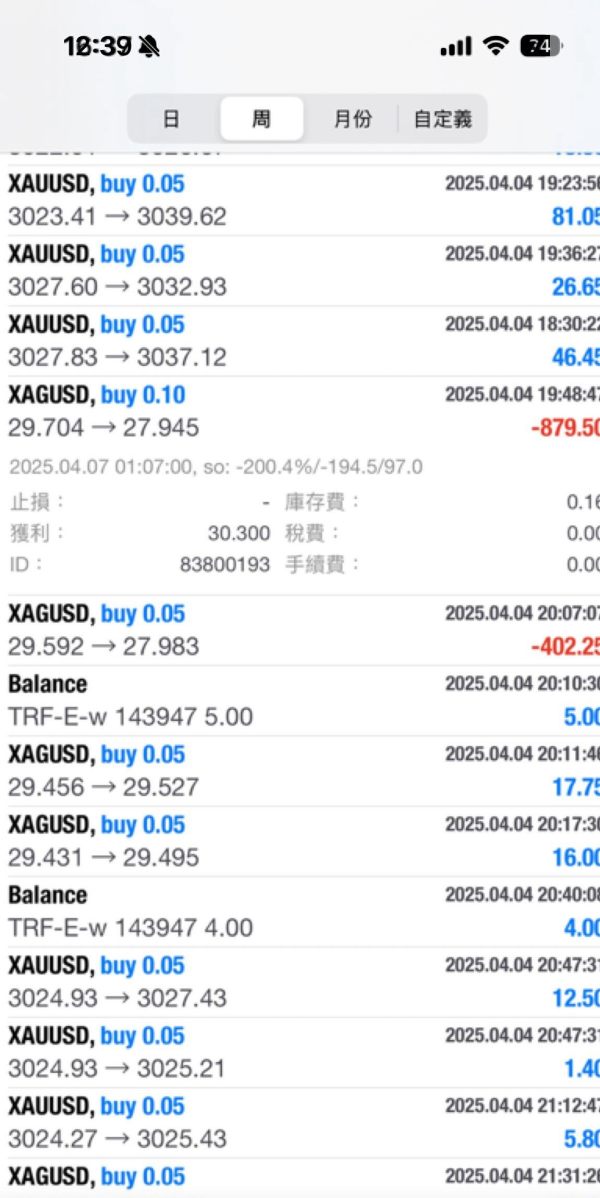Expand the XAUUSD trade 3024.93 → 3025.21
Viewport: 600px width, 1198px height.
coord(300,1052)
